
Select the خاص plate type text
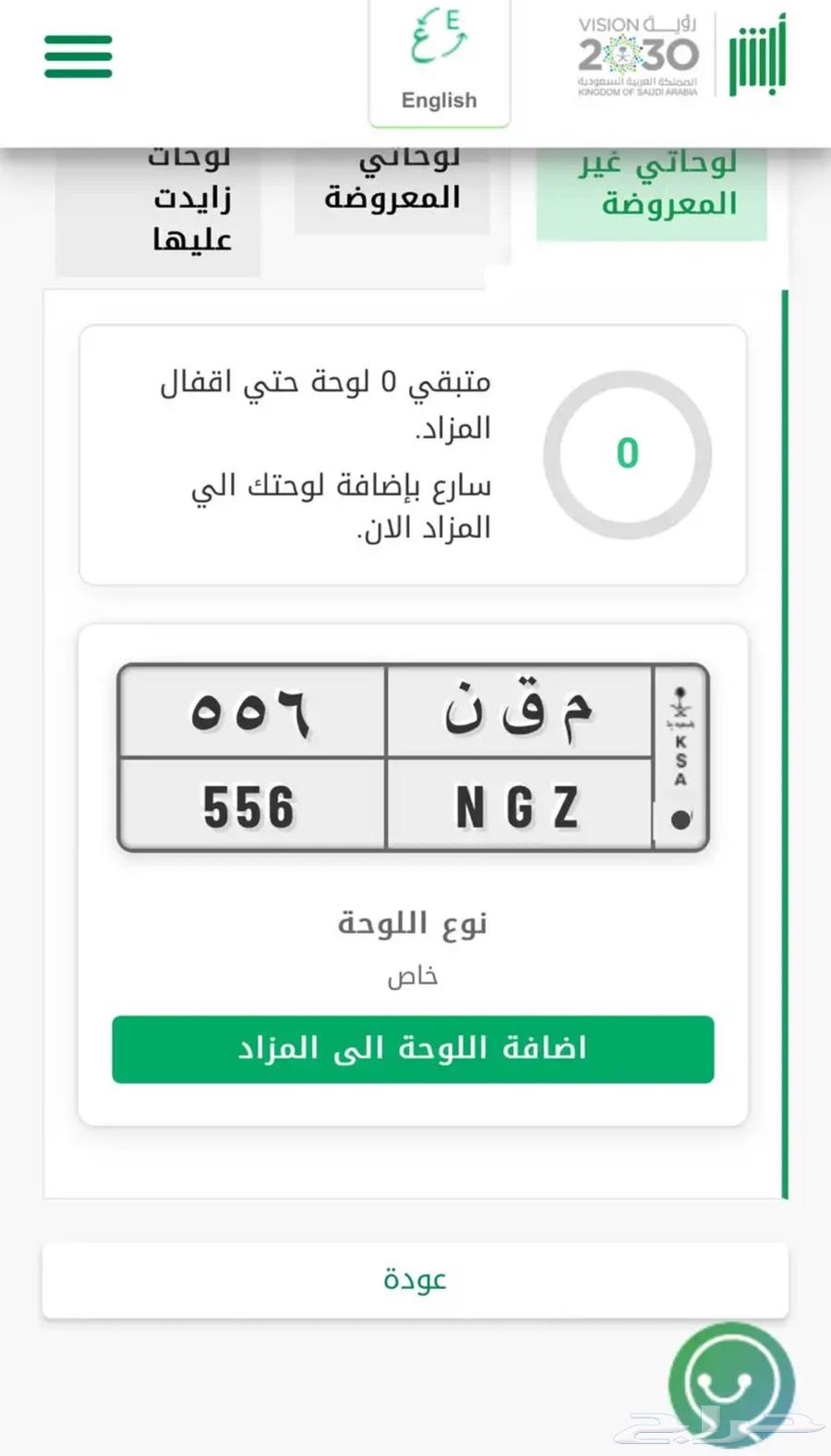pos(414,975)
